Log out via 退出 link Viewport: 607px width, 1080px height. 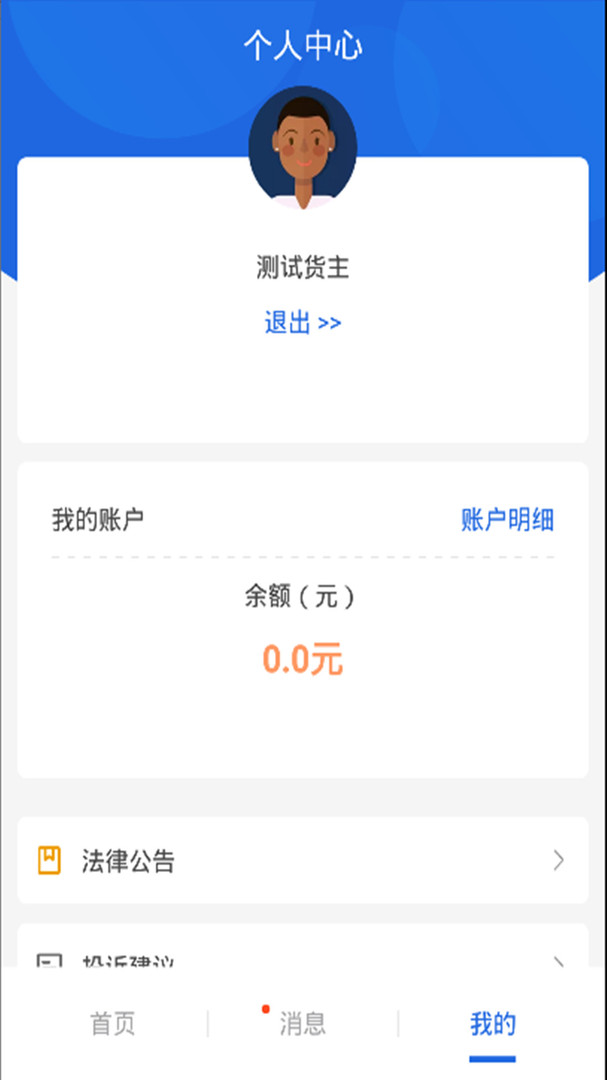pos(302,323)
